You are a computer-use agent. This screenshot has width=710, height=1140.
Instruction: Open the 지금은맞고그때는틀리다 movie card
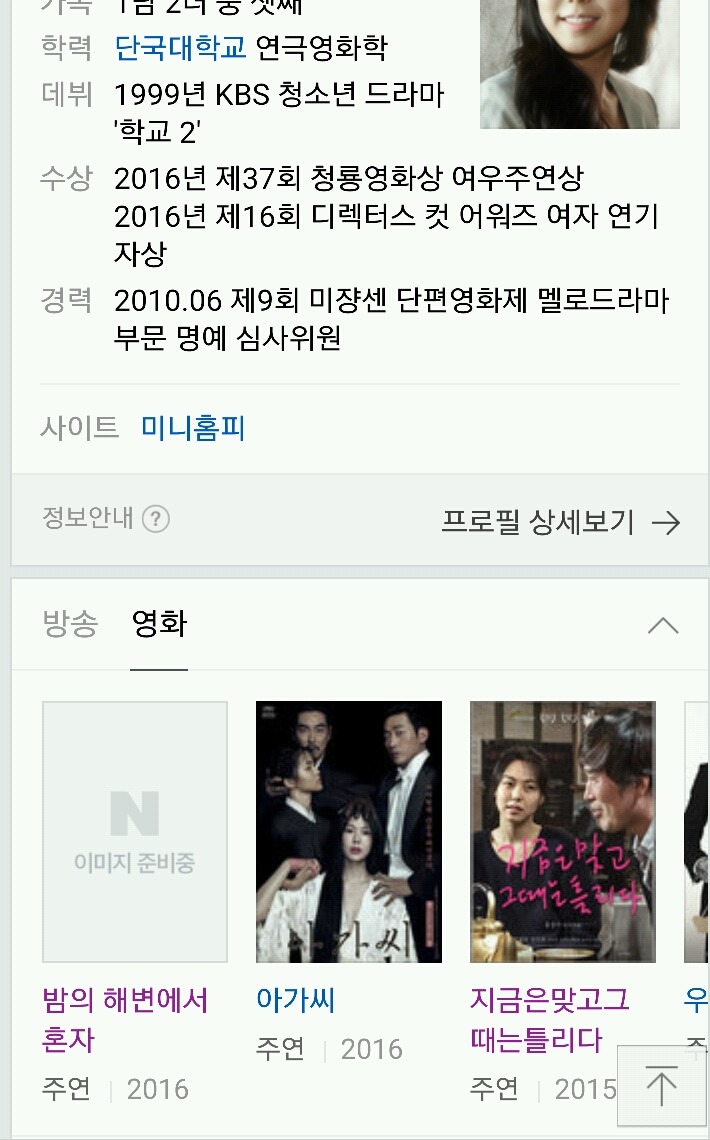tap(562, 832)
